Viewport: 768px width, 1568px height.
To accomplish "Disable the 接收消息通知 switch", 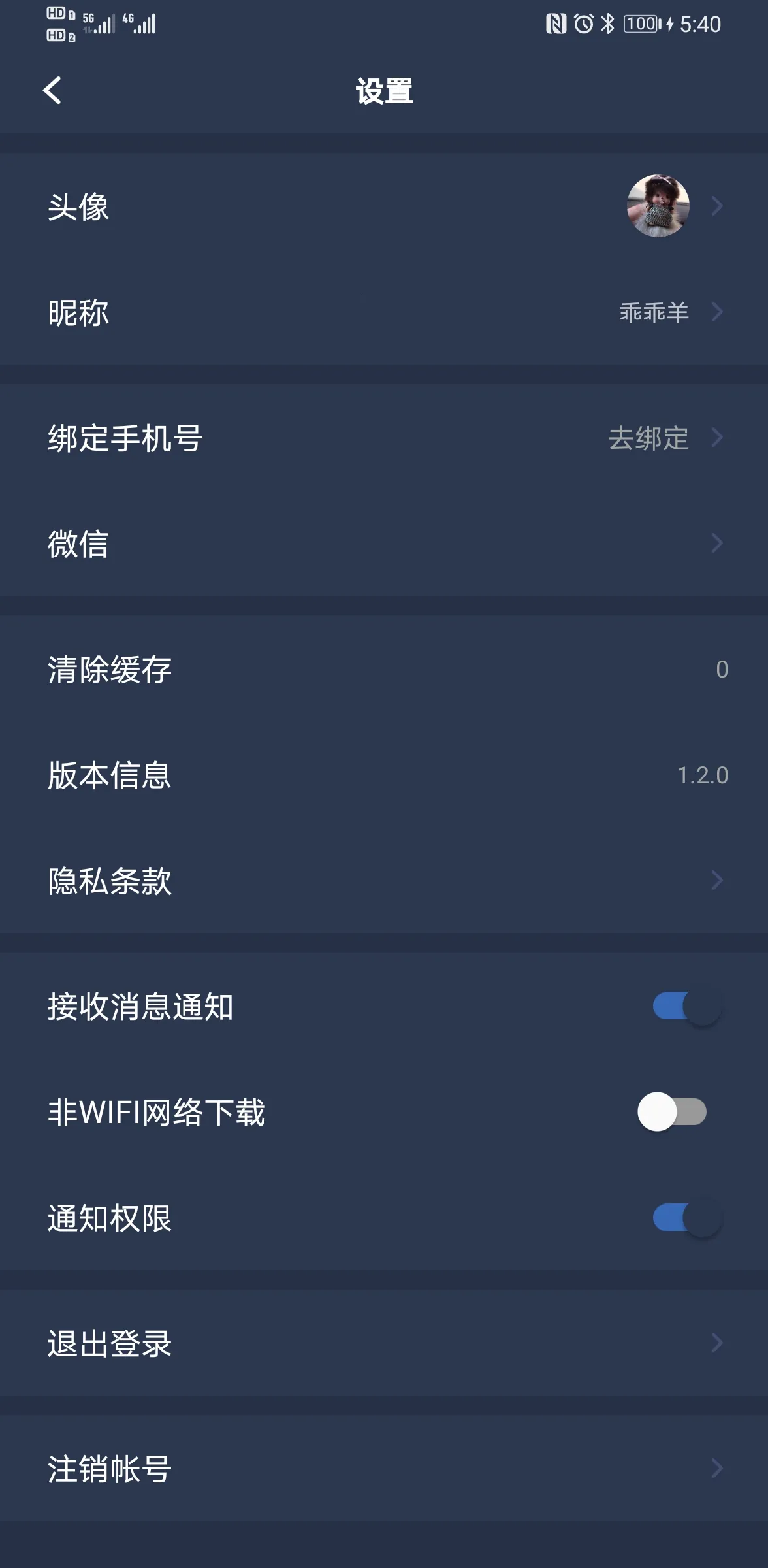I will pos(686,1006).
